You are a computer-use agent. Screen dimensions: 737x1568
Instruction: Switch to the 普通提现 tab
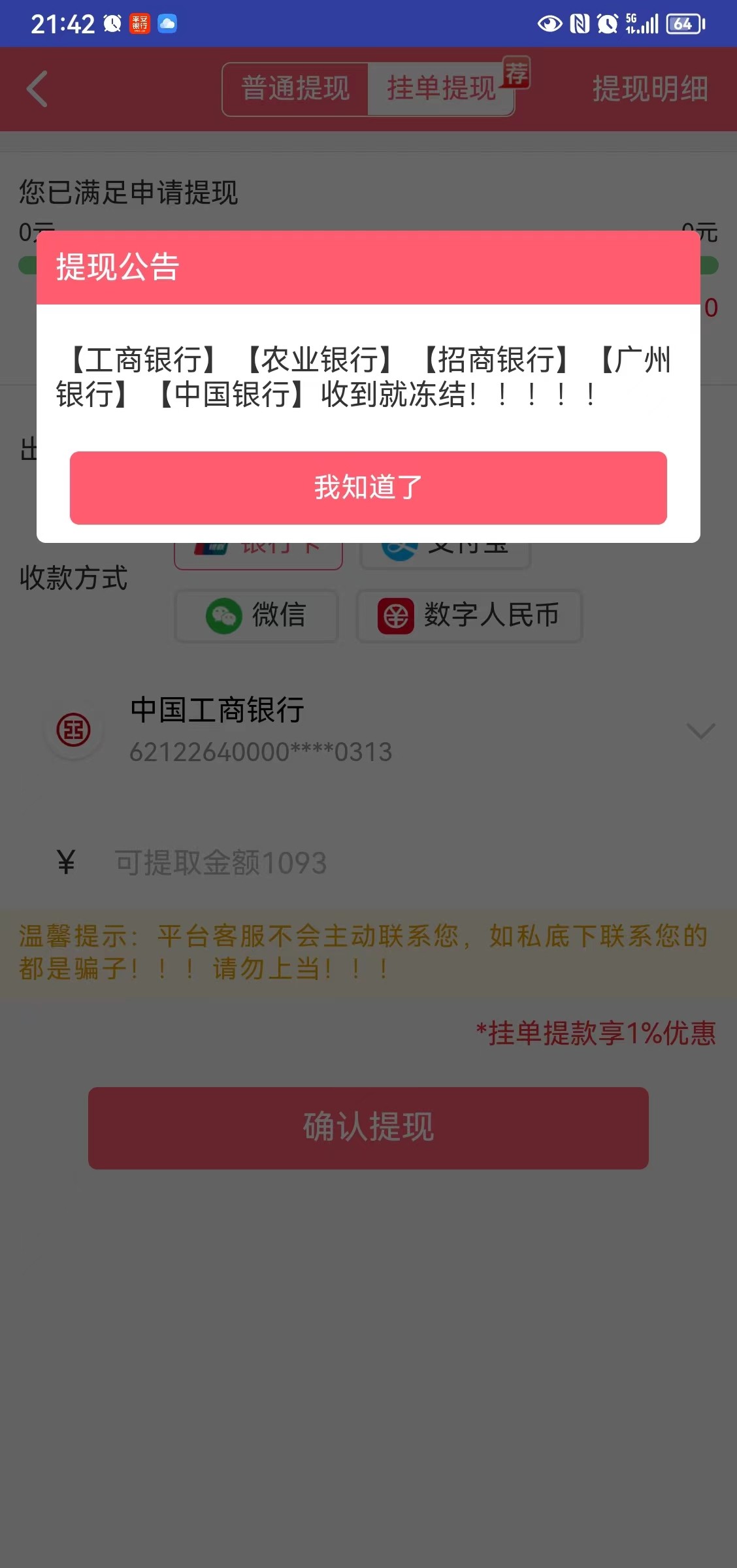(x=295, y=89)
